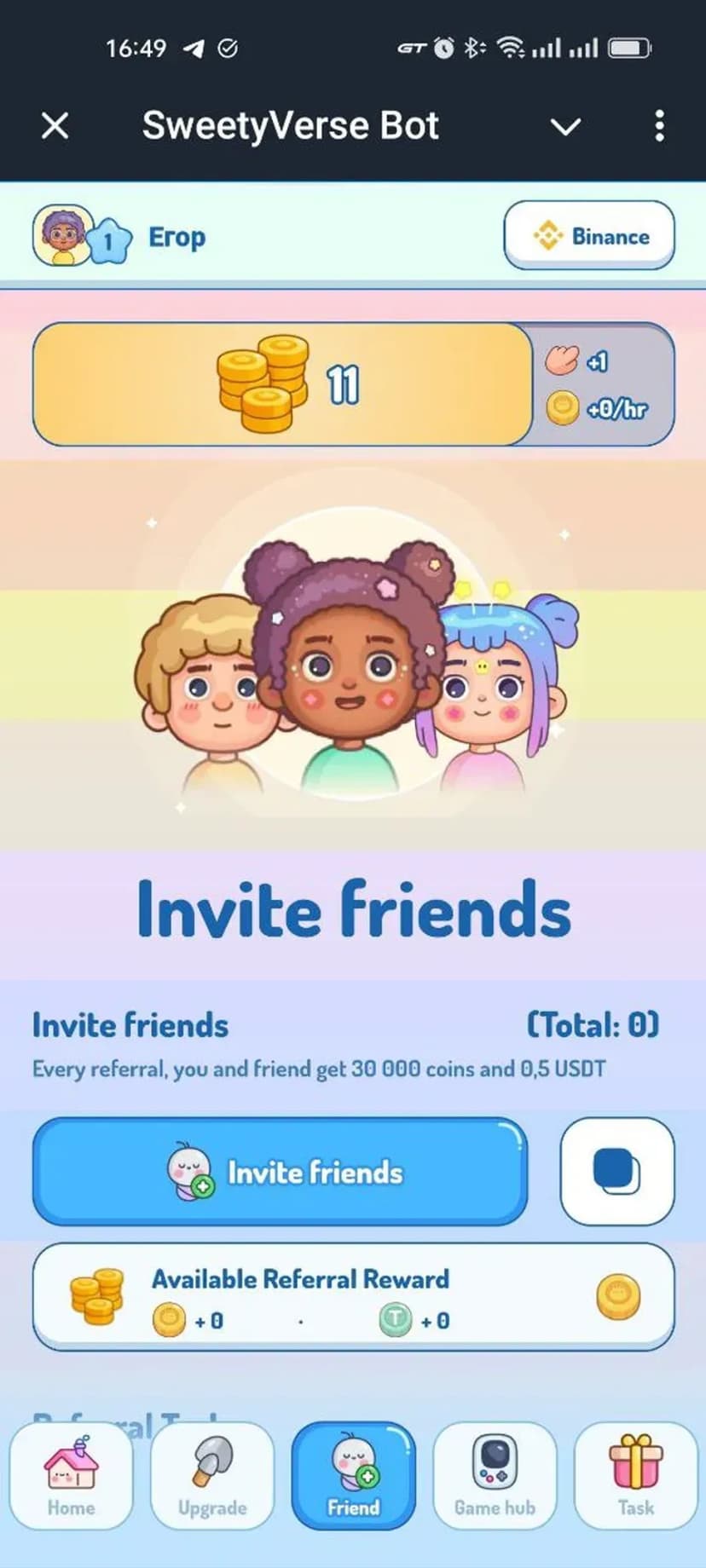The width and height of the screenshot is (706, 1568).
Task: Select the Friend tab
Action: pos(353,1475)
